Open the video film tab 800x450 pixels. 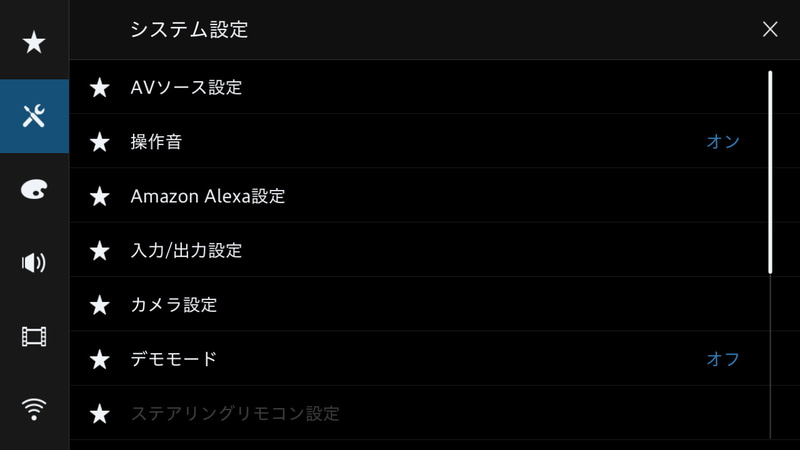34,336
